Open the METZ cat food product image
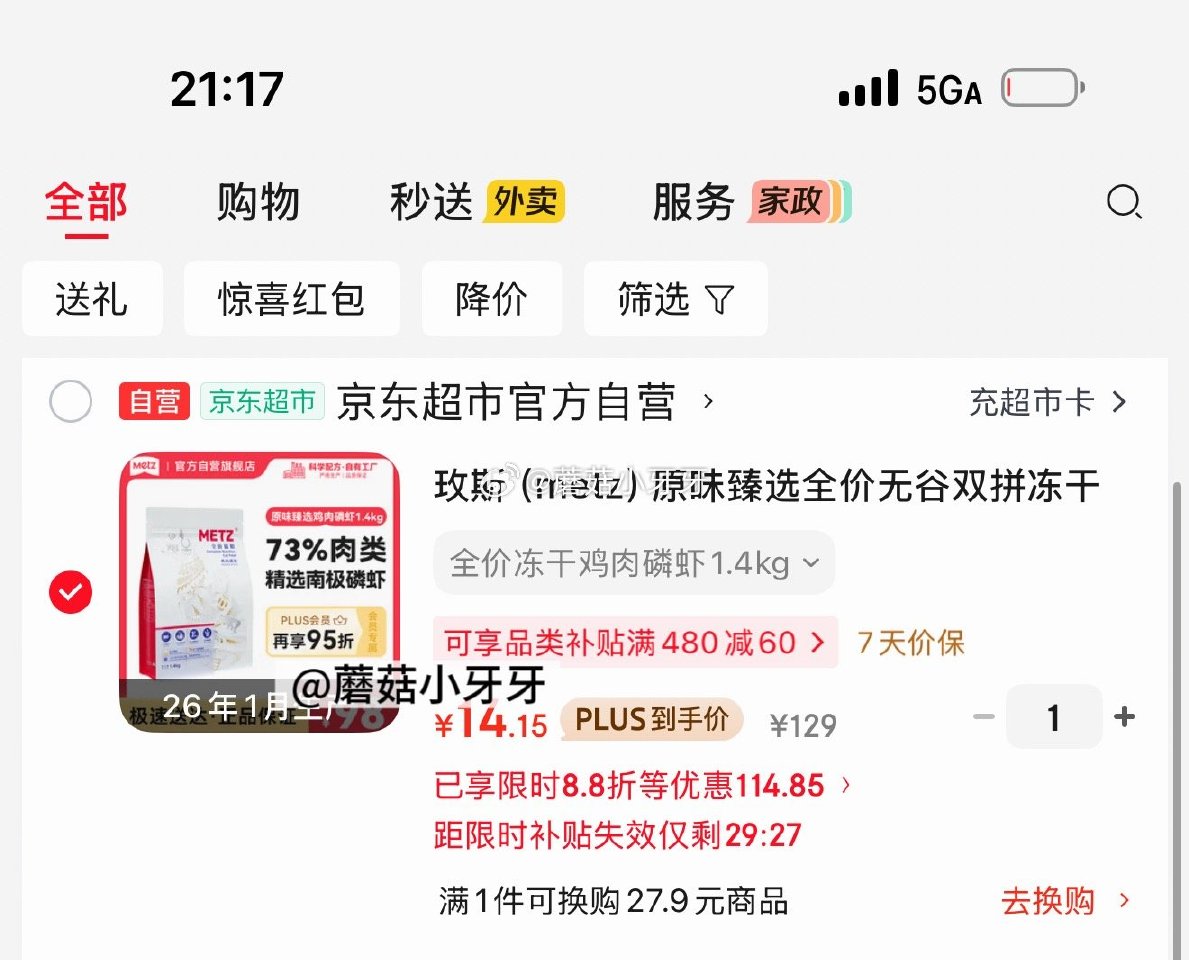Screen dimensions: 1189x960 (x=260, y=590)
